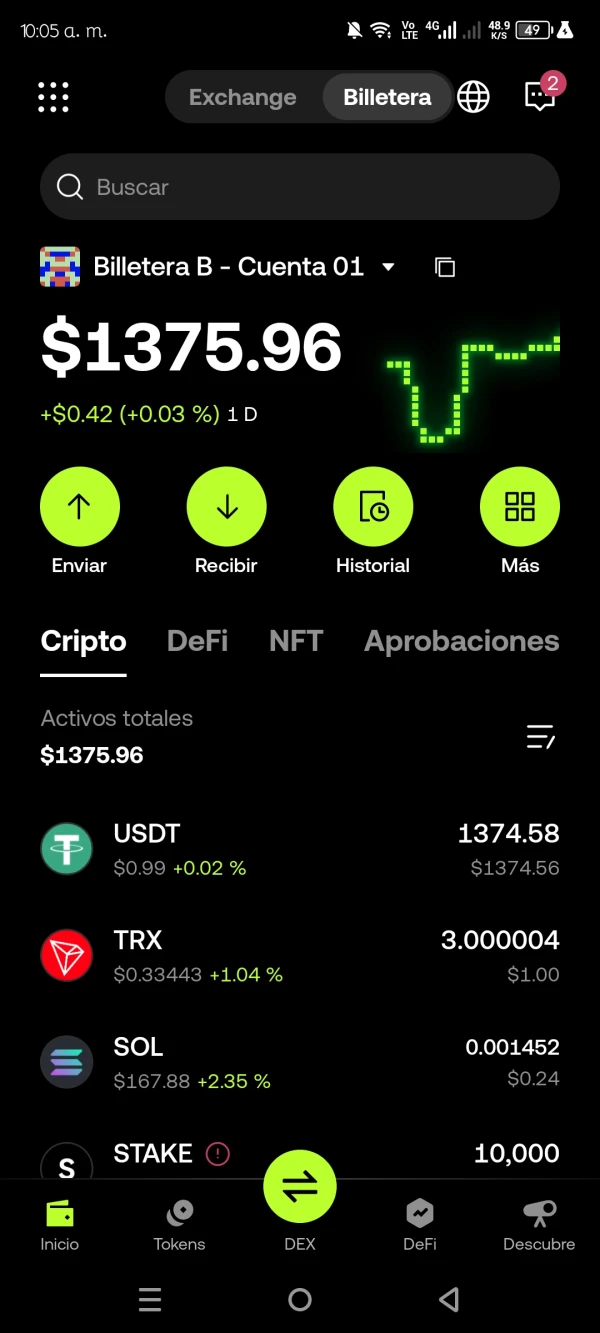This screenshot has height=1333, width=600.
Task: View the TRX asset details
Action: click(x=300, y=956)
